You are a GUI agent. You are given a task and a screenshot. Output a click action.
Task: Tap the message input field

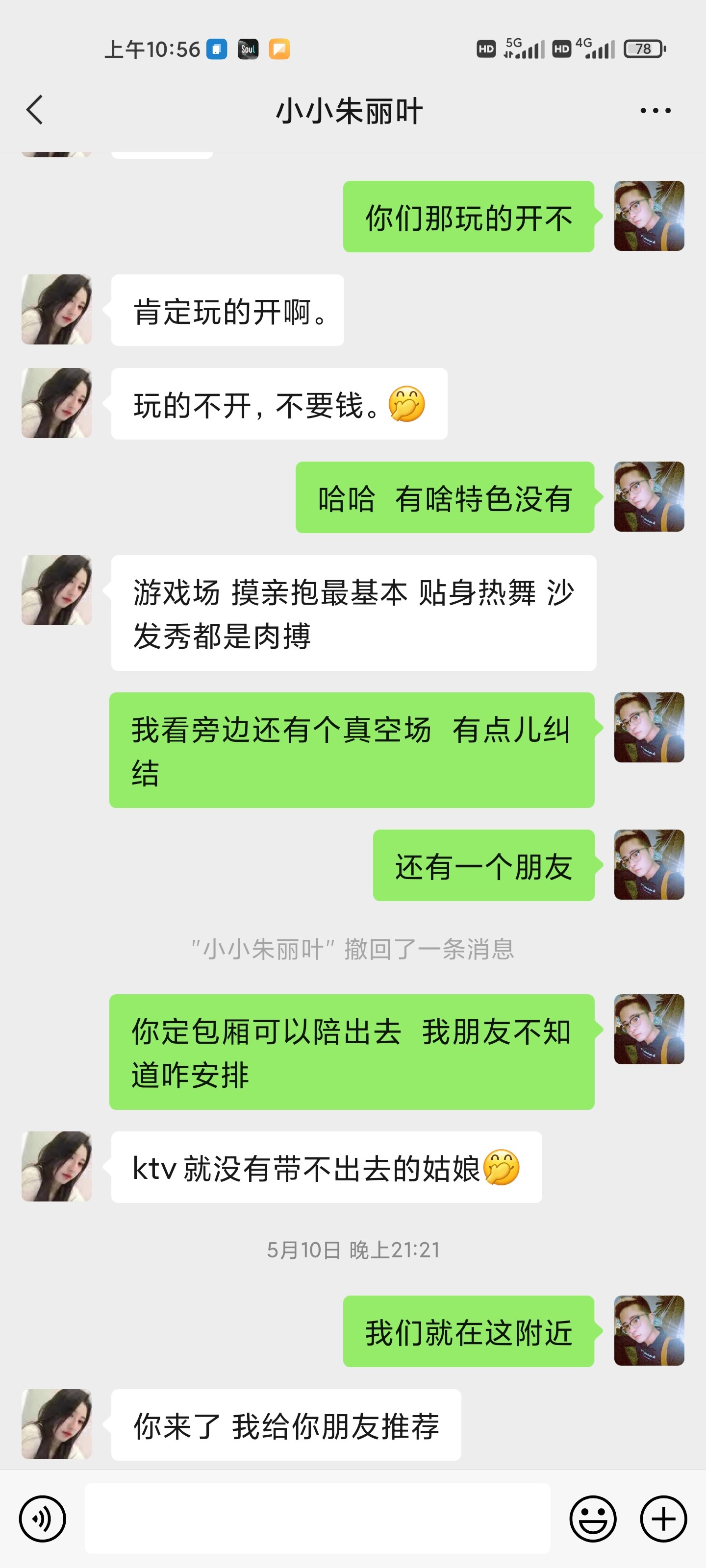click(317, 1519)
